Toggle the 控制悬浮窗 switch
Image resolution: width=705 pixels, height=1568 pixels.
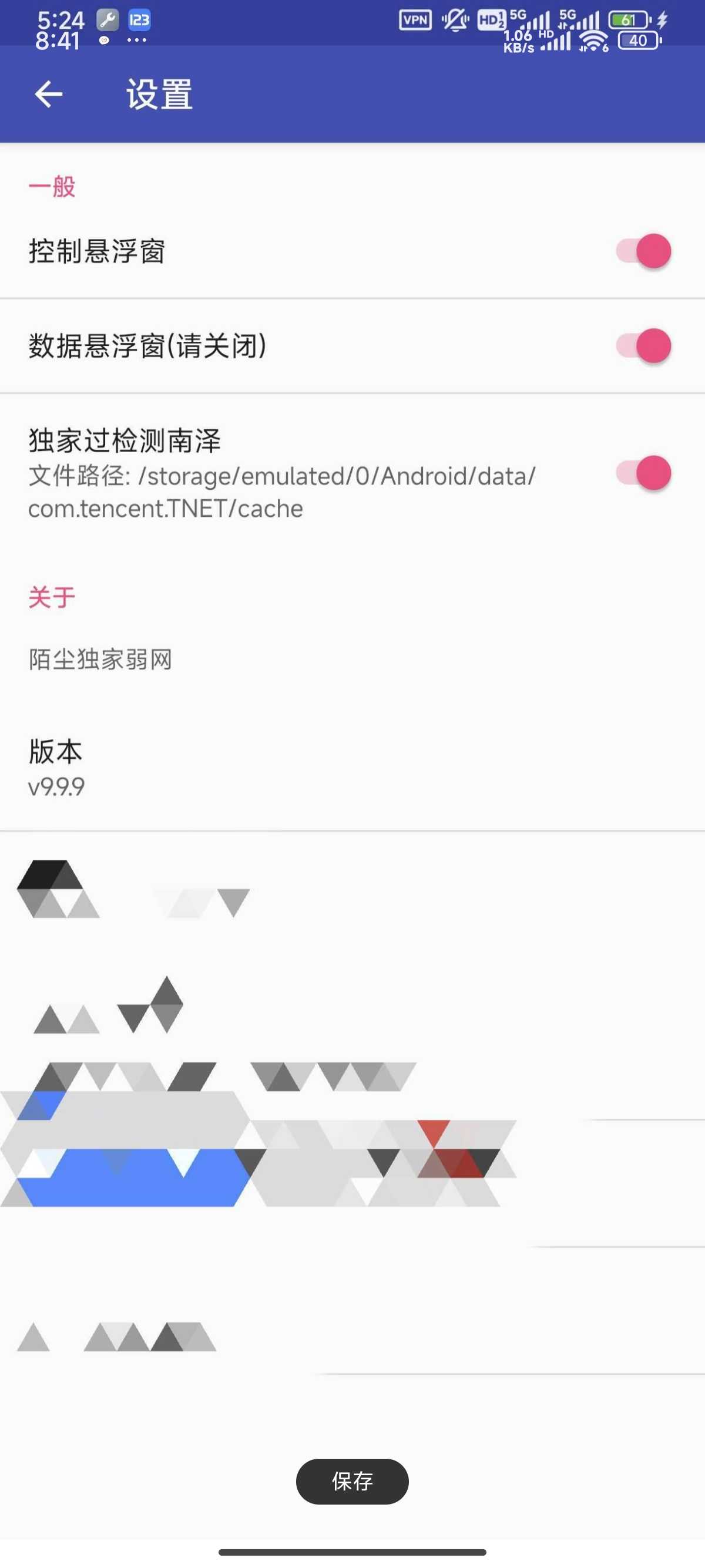pos(643,251)
